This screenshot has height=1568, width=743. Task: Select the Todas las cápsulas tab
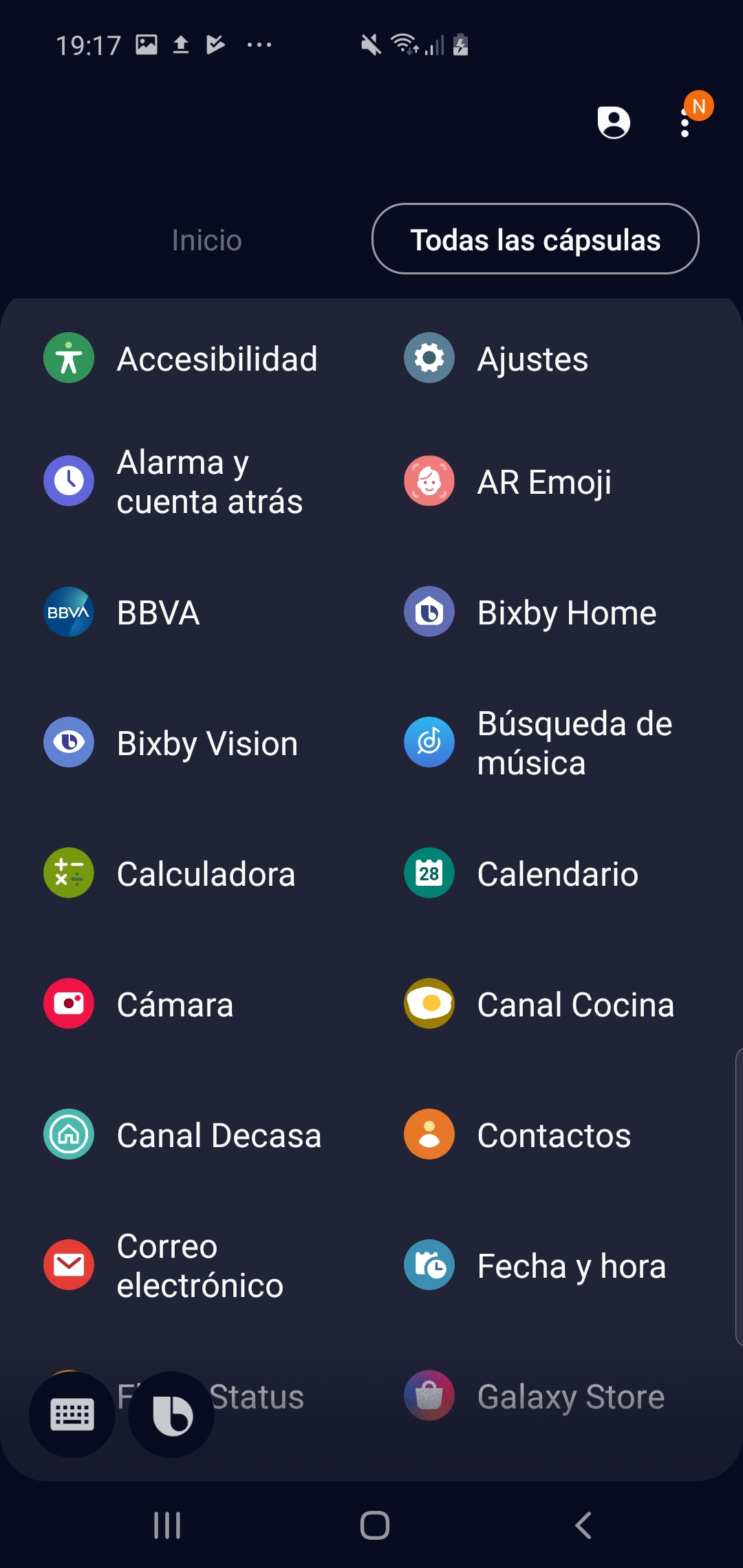pyautogui.click(x=535, y=239)
